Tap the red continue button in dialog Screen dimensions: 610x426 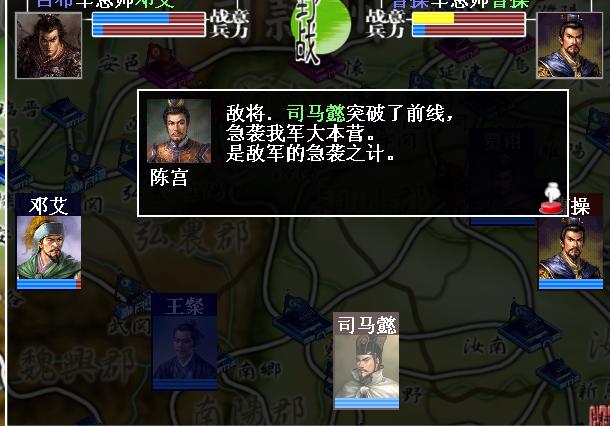click(550, 199)
